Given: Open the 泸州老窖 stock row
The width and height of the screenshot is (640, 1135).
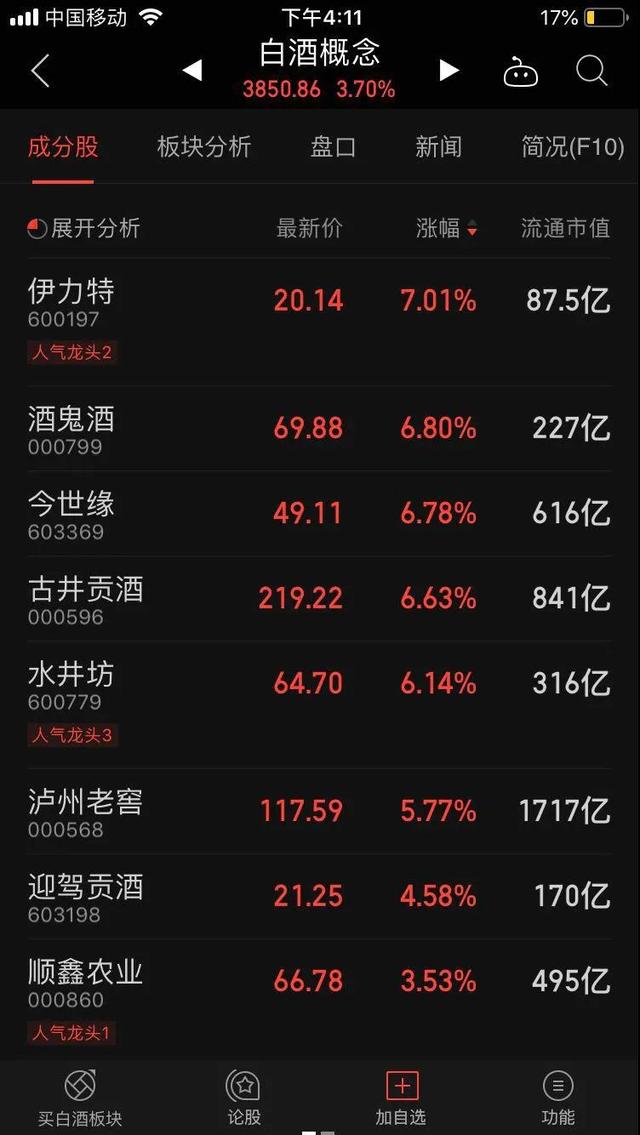Looking at the screenshot, I should pos(319,811).
